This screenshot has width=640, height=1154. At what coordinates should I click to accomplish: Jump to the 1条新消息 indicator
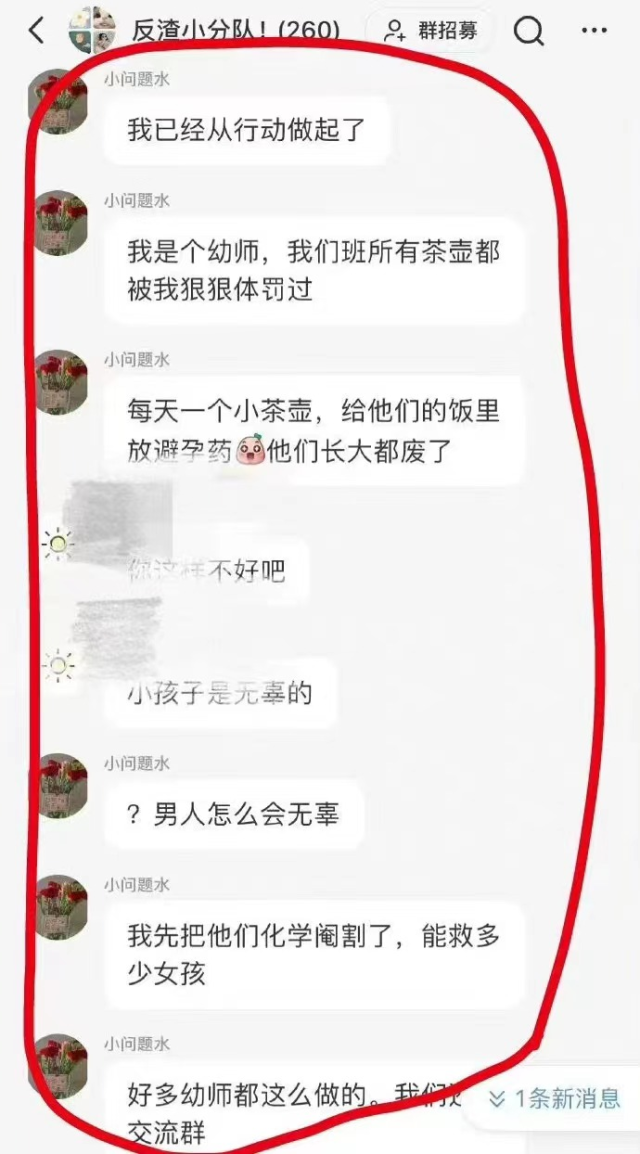[555, 1098]
